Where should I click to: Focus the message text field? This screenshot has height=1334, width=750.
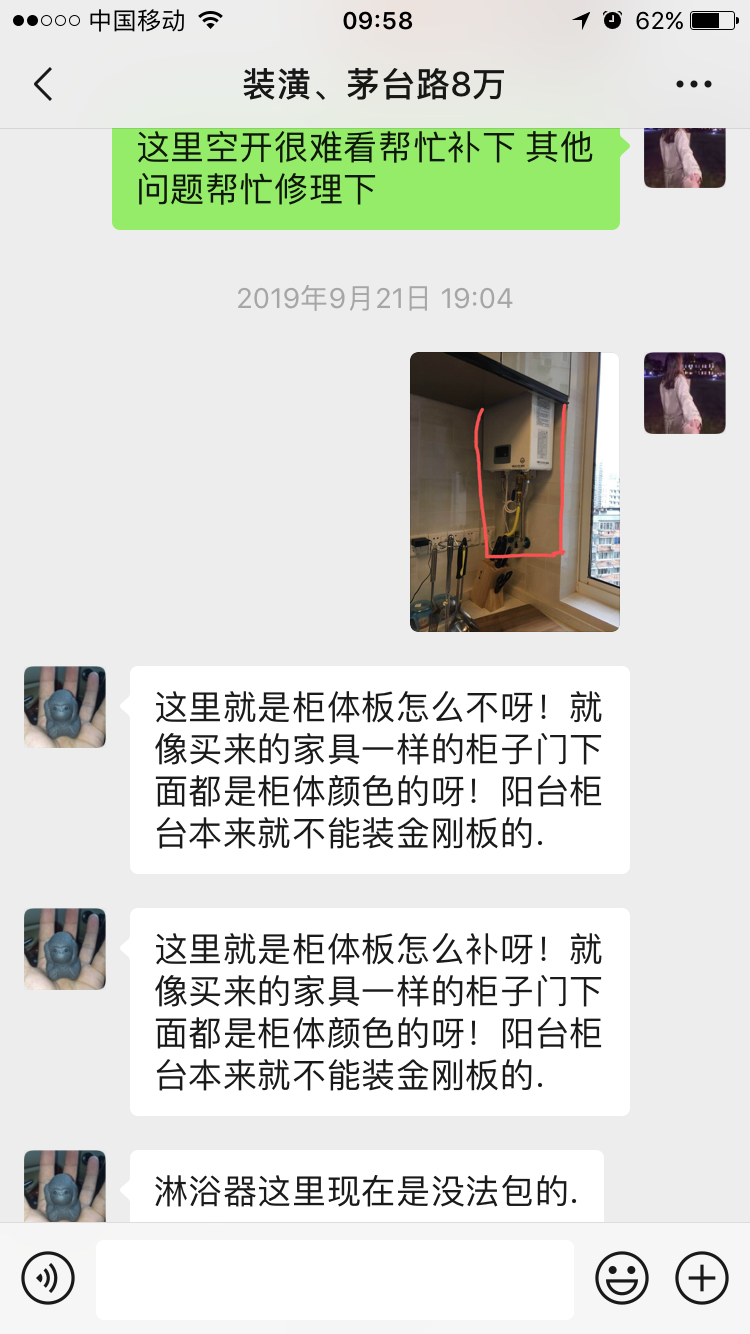coord(334,1278)
